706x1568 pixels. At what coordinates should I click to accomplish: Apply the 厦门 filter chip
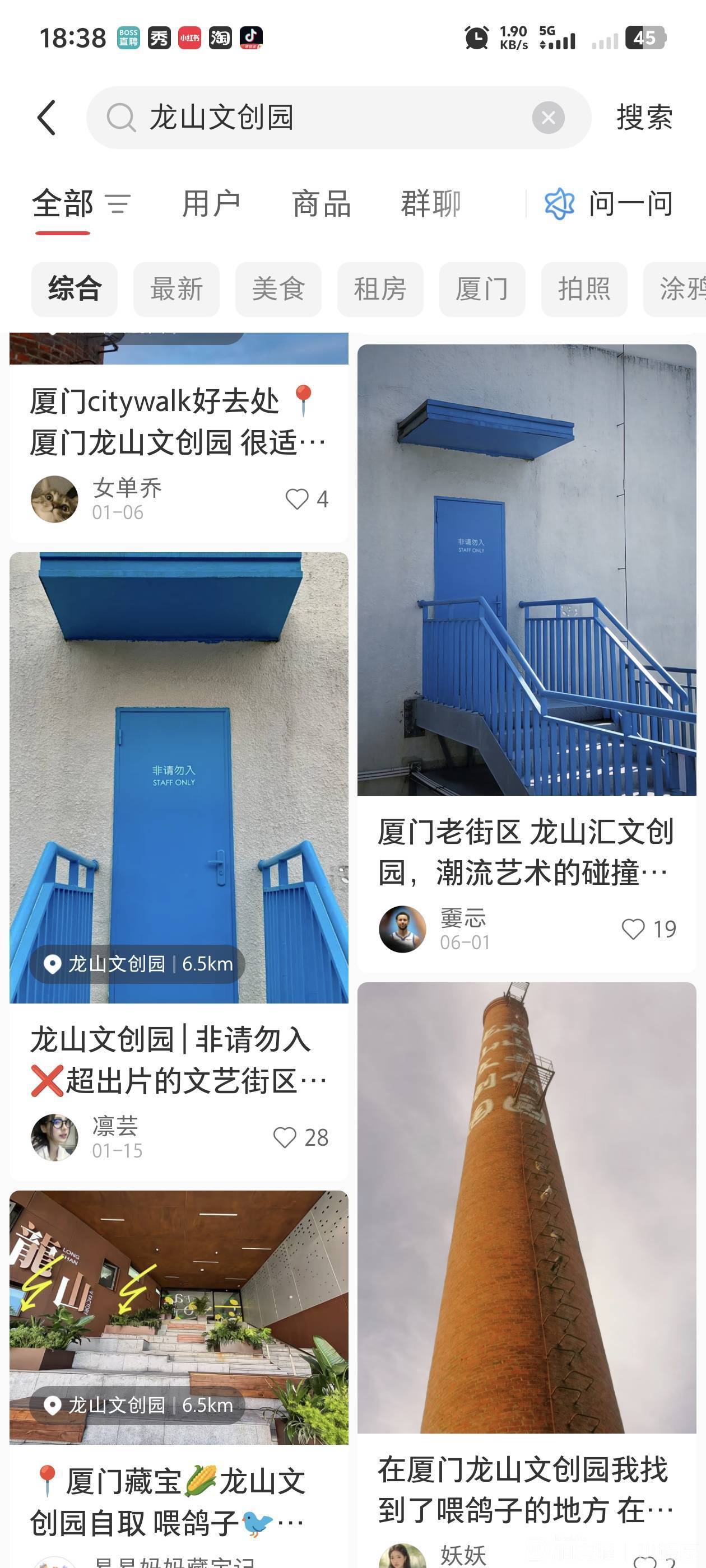pos(482,289)
